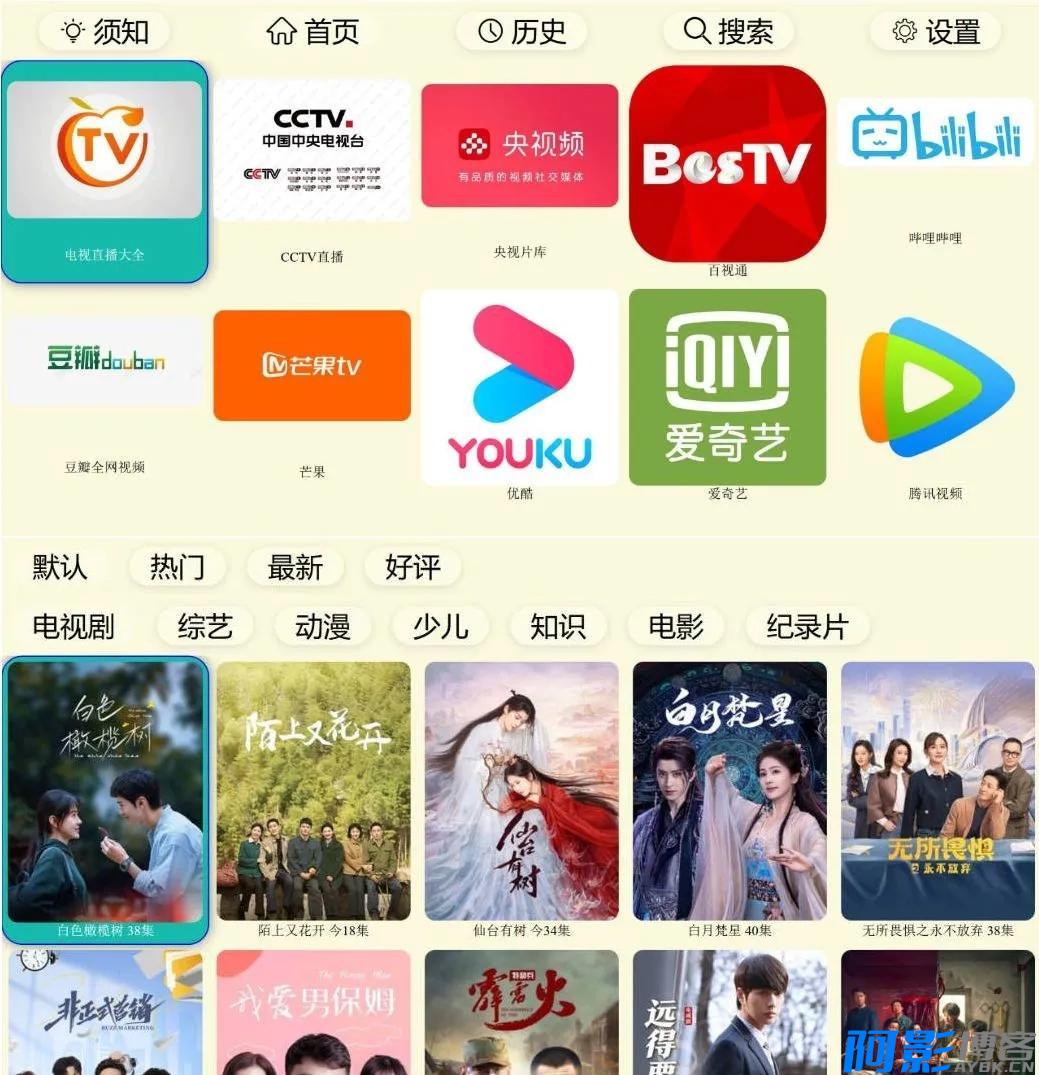1039x1075 pixels.
Task: Open 历史 viewing history
Action: pyautogui.click(x=521, y=32)
